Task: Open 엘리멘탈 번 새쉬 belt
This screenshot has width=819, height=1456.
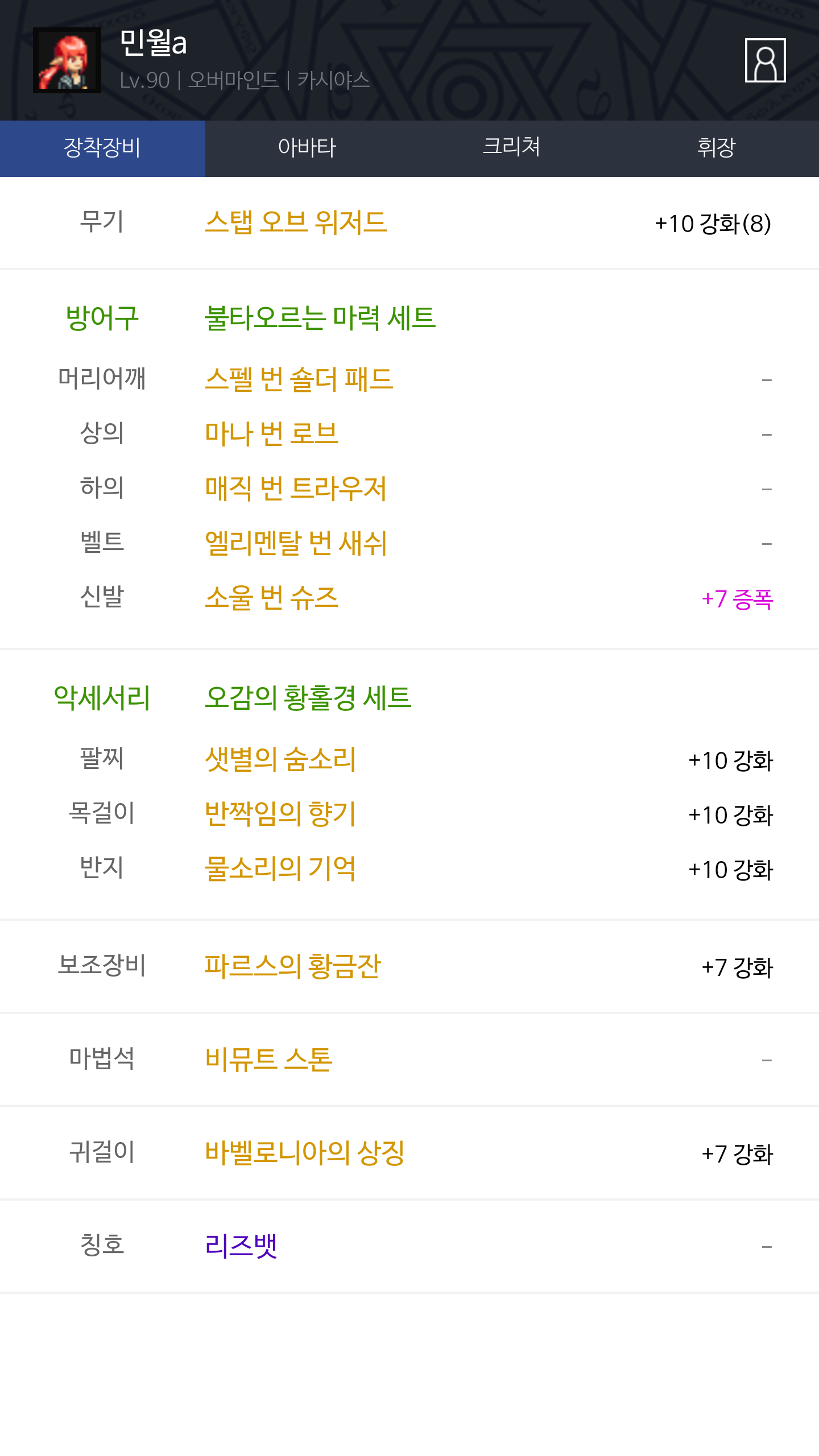Action: pos(296,543)
